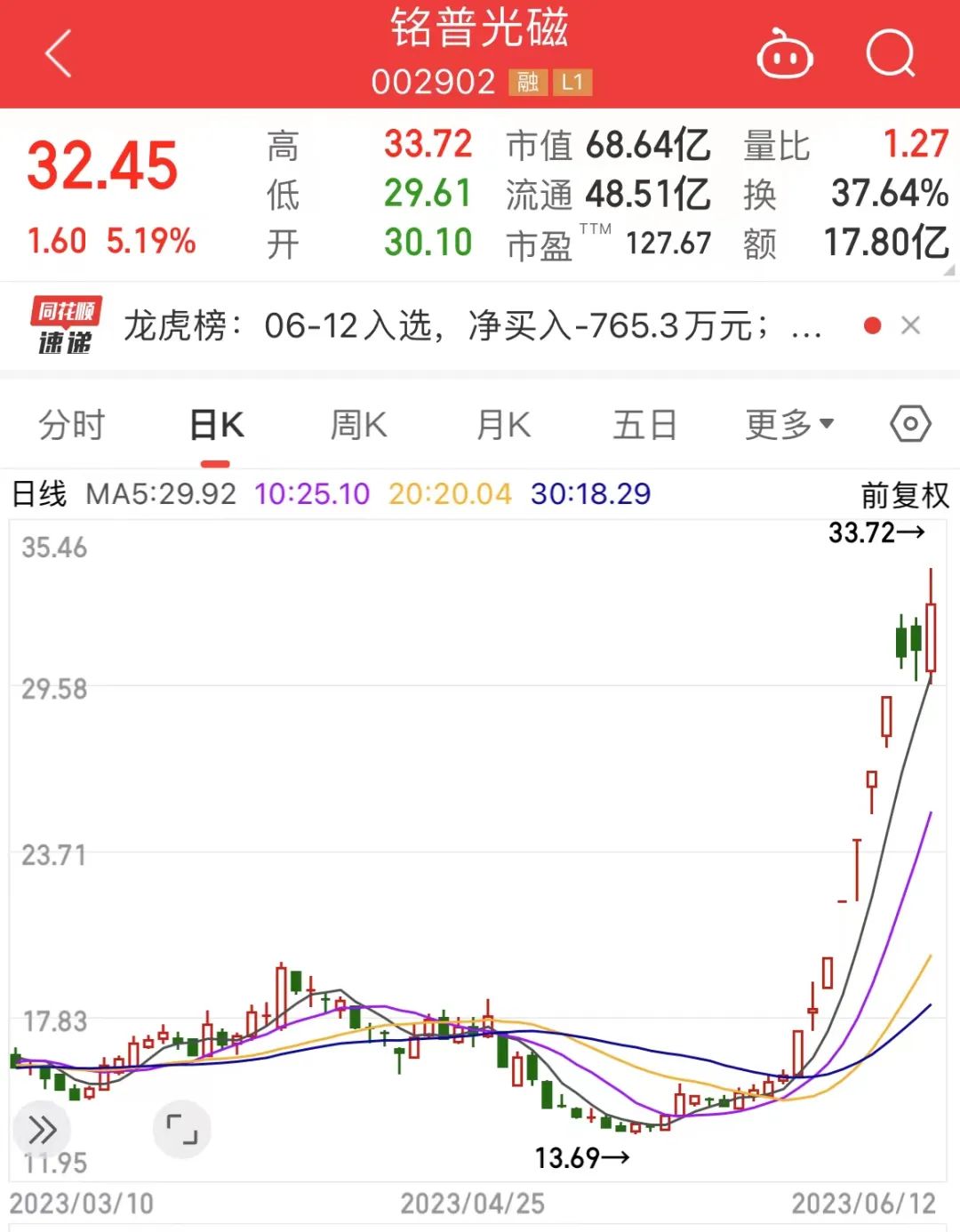The height and width of the screenshot is (1232, 960).
Task: Select the 分时 intraday view
Action: click(71, 425)
